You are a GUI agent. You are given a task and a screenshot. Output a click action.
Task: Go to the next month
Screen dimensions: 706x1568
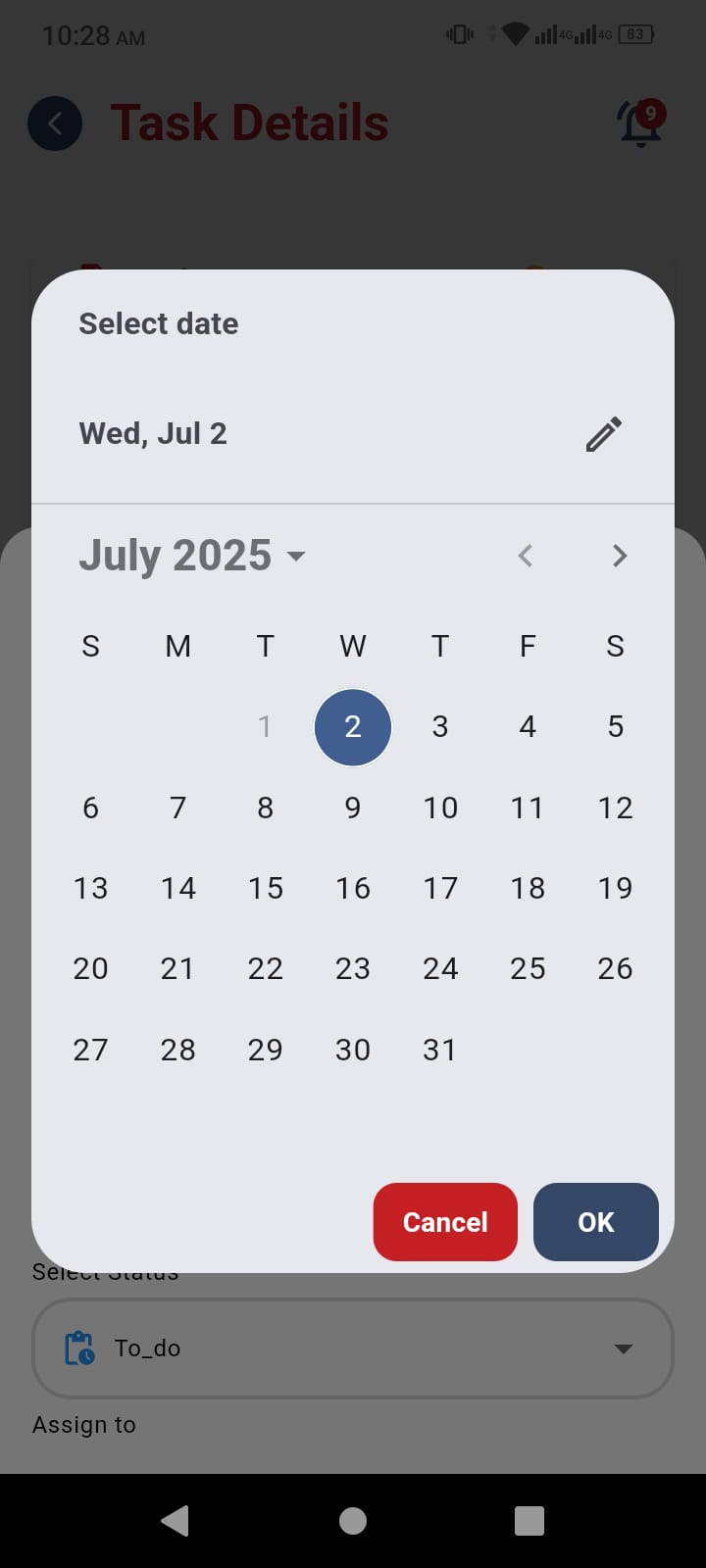(x=619, y=556)
